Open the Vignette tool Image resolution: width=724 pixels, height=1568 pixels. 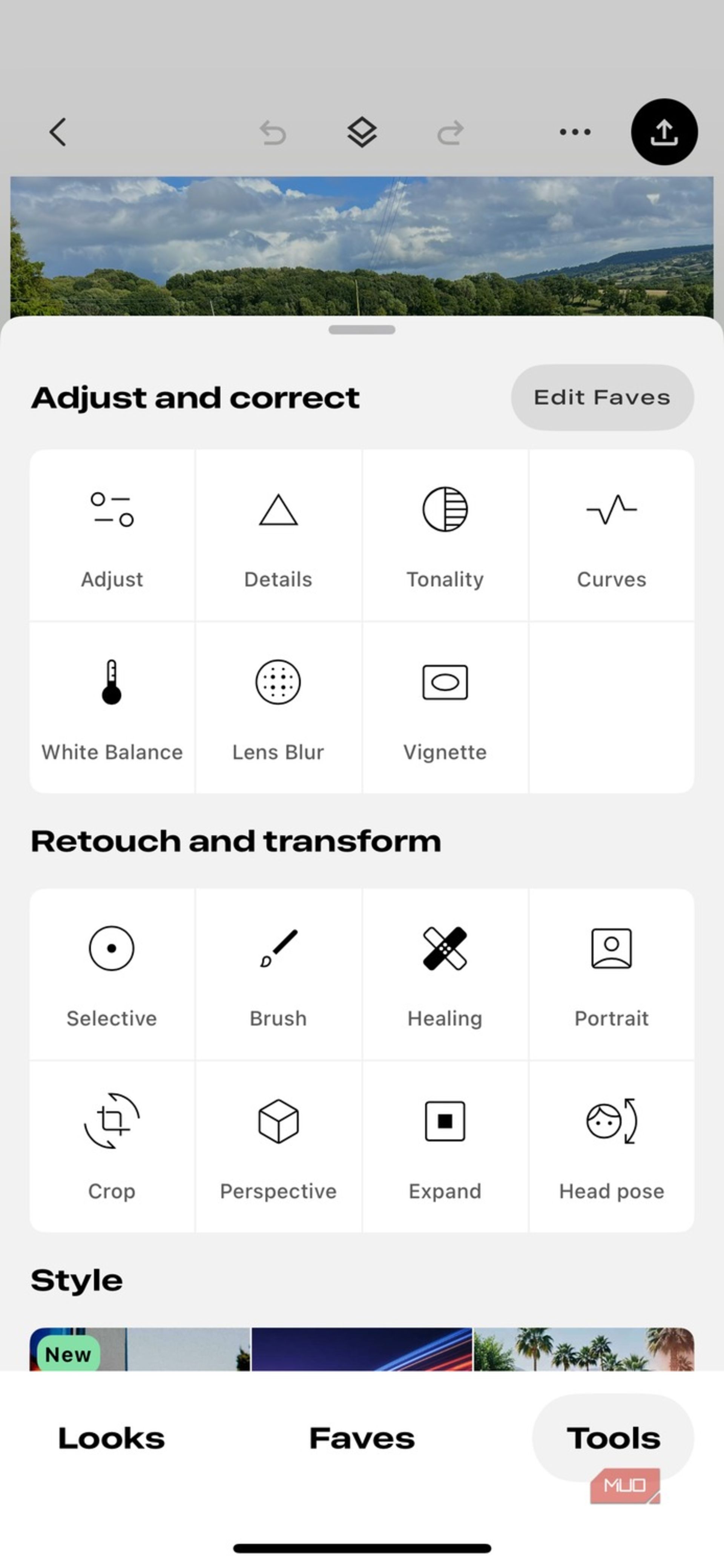(445, 708)
